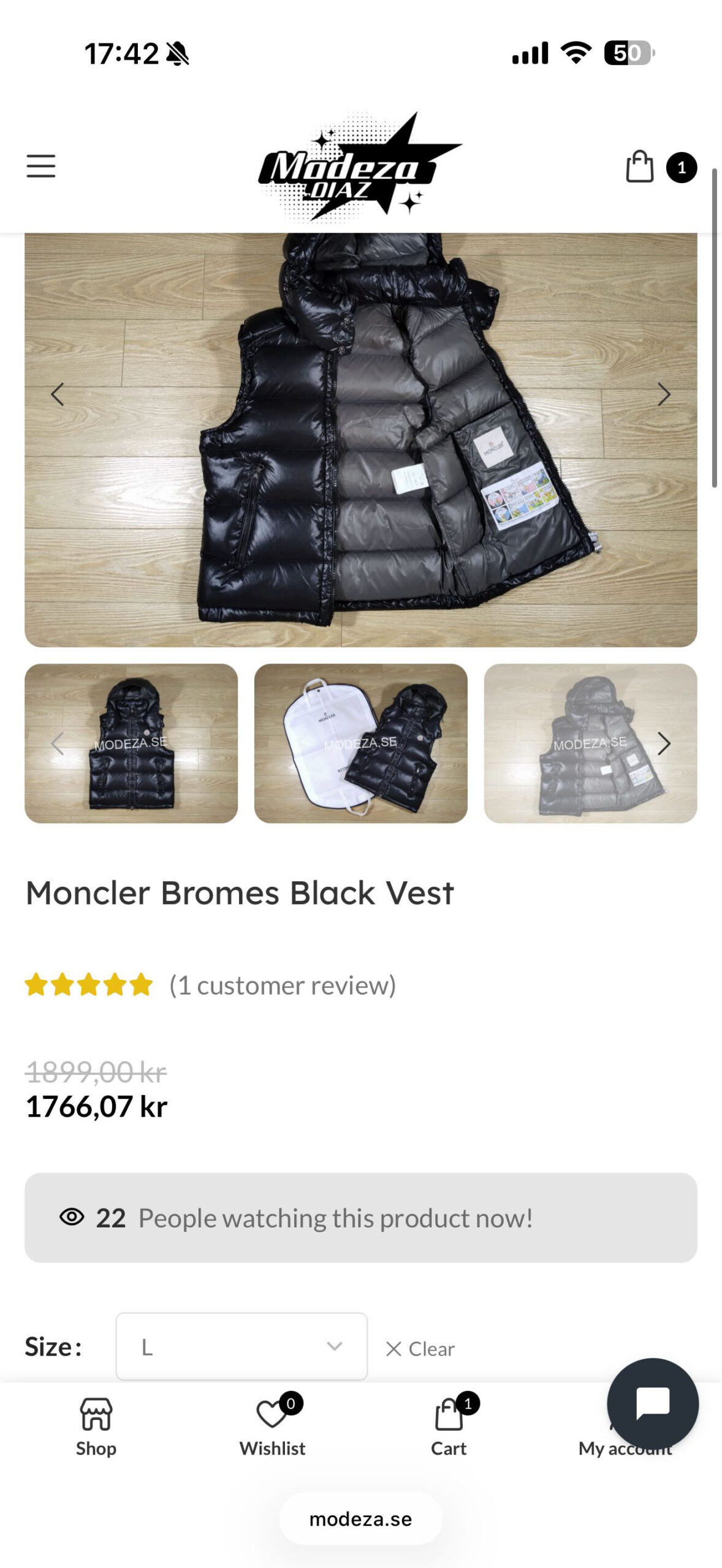Open the hamburger menu
722x1568 pixels.
41,166
